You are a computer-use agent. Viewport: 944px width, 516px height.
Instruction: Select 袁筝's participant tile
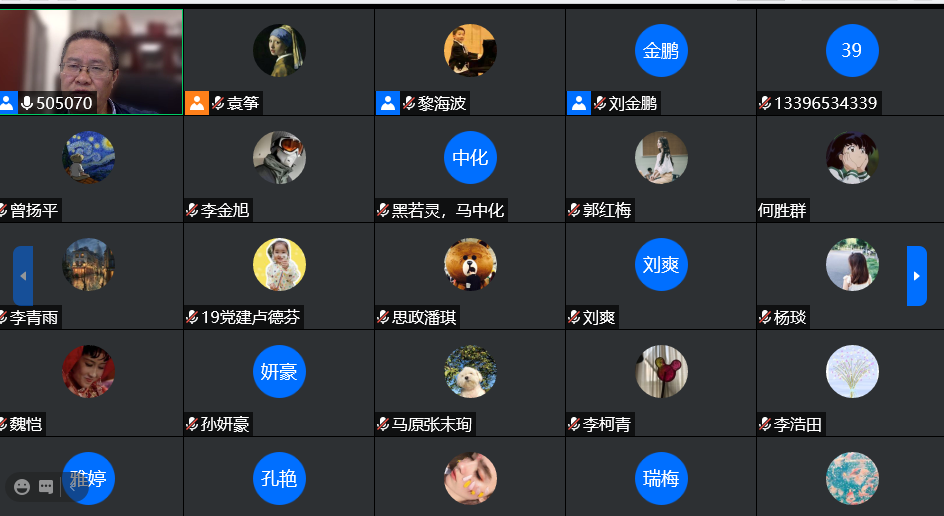279,62
